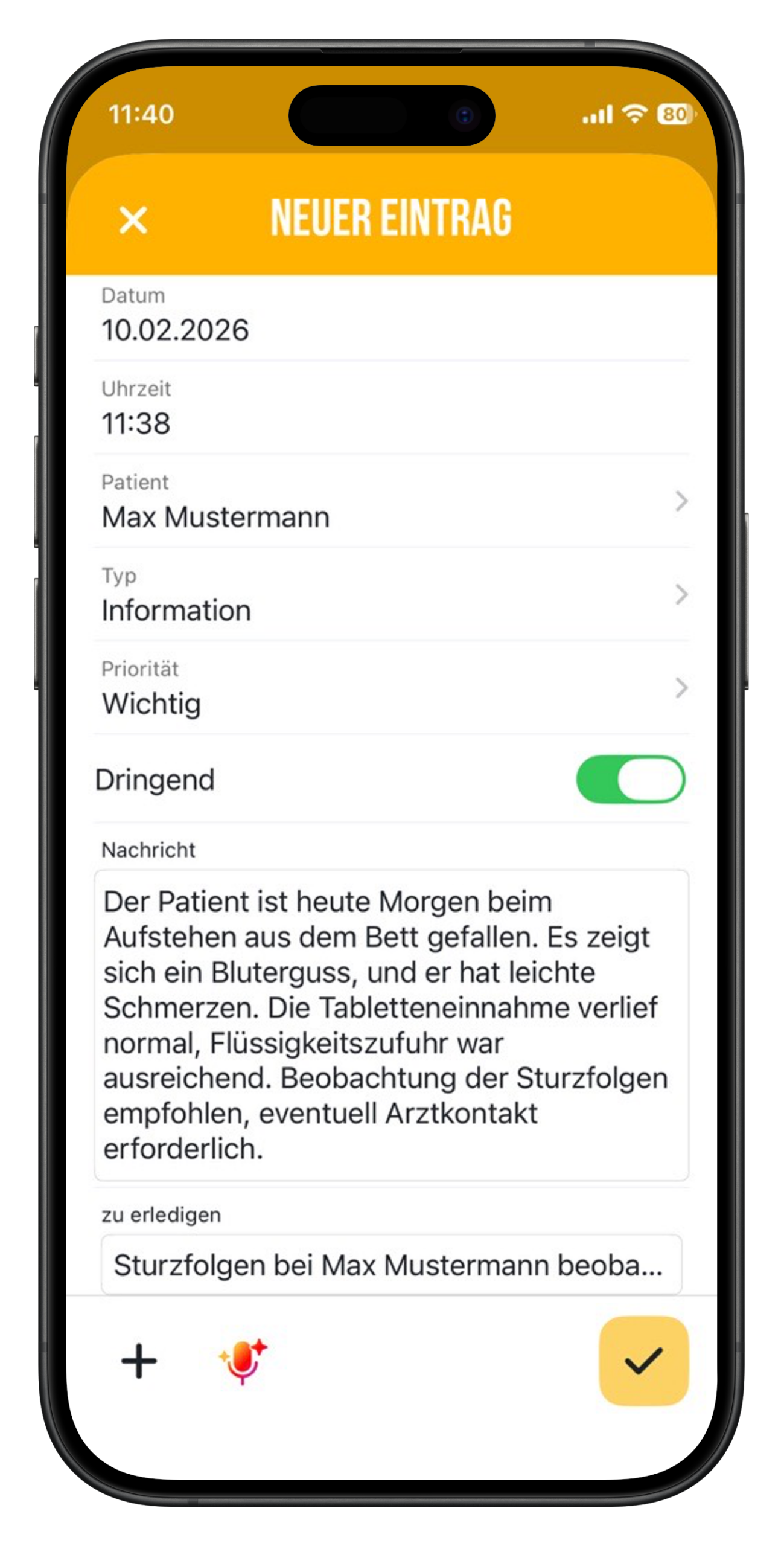Edit the Nachricht text box
This screenshot has height=1546, width=784.
(391, 1024)
